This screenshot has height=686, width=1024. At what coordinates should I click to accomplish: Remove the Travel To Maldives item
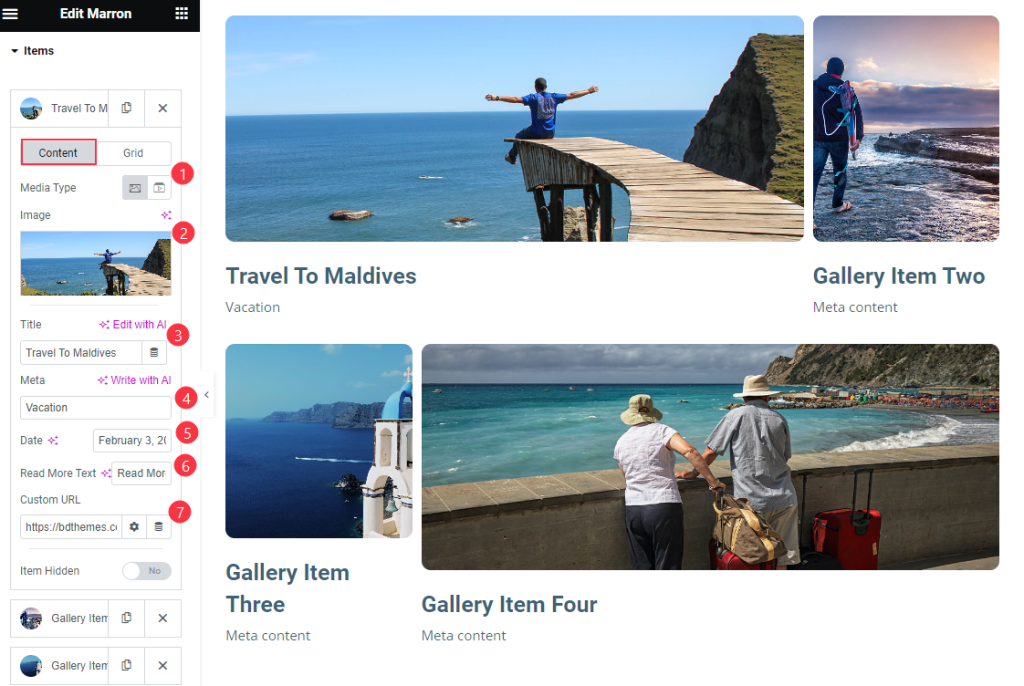162,108
